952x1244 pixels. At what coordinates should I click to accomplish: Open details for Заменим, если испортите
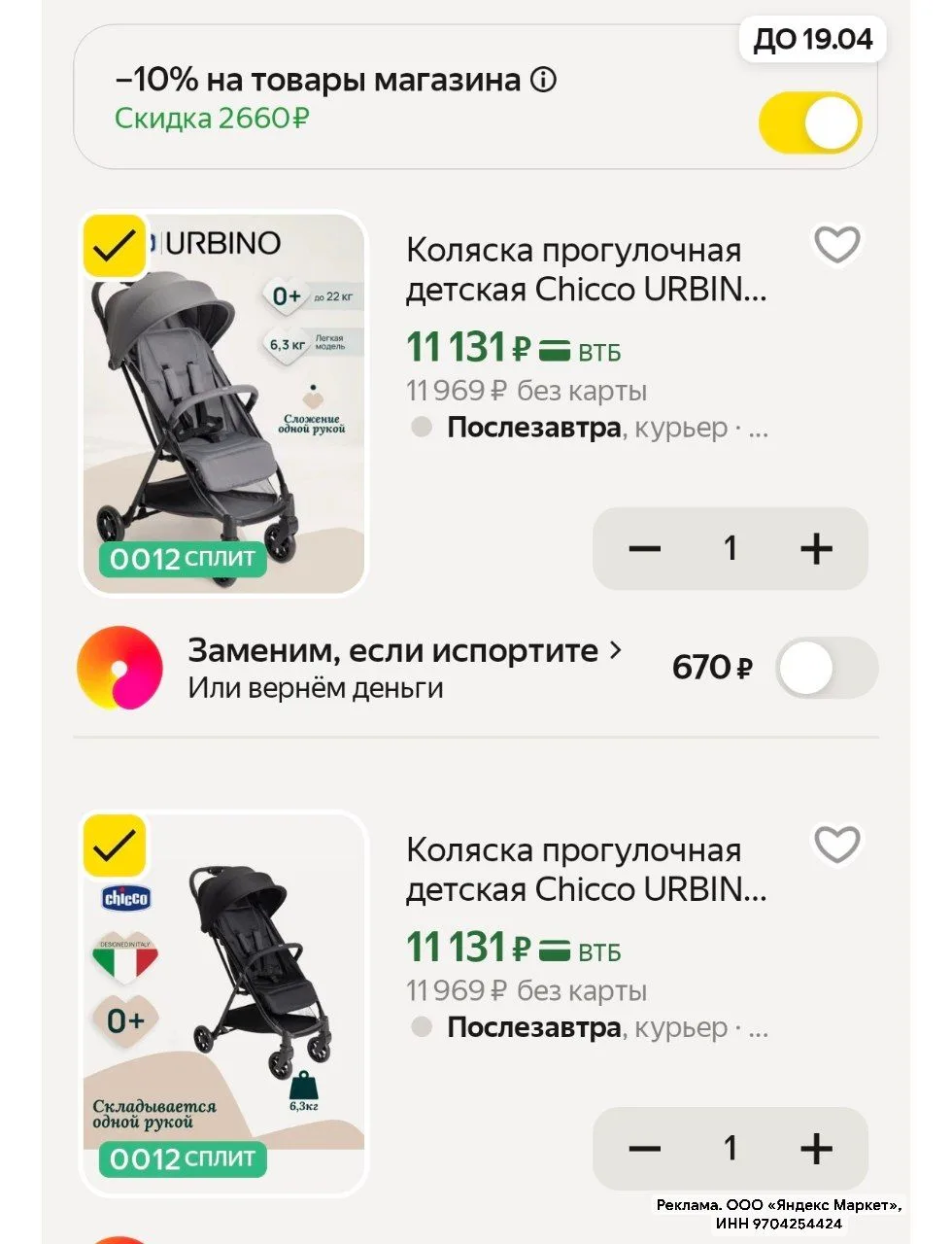point(406,651)
